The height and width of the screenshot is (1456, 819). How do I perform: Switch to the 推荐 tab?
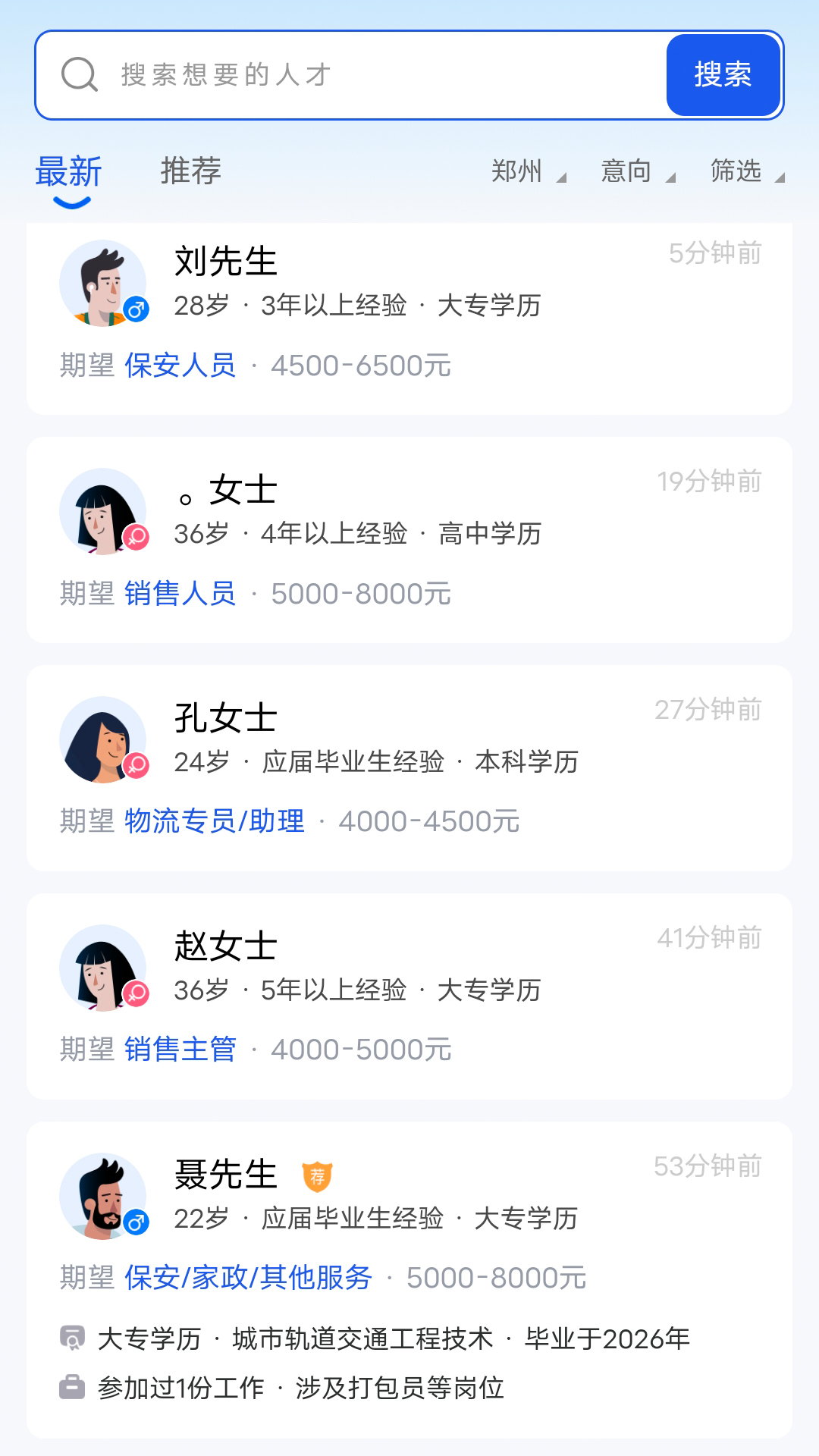tap(190, 172)
